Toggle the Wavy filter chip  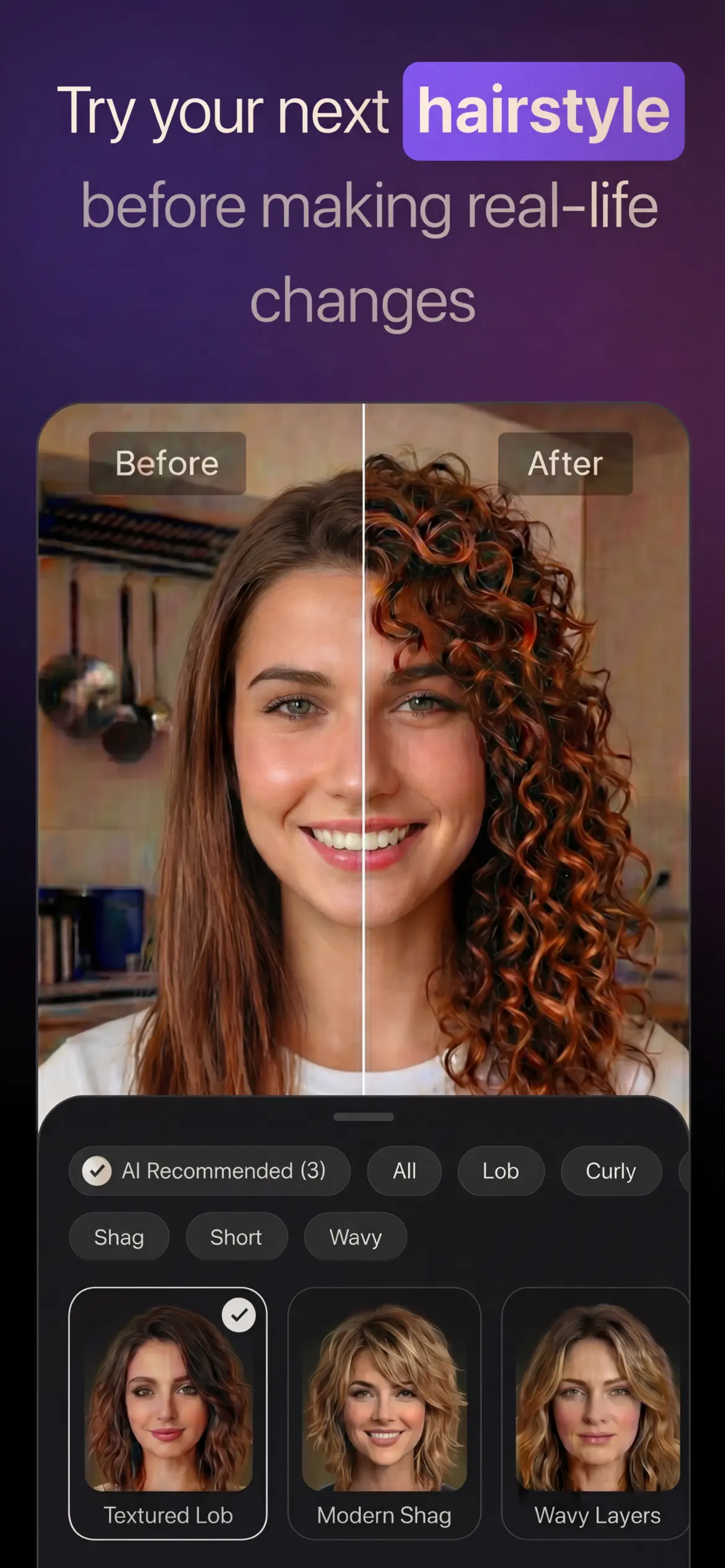pos(355,1237)
